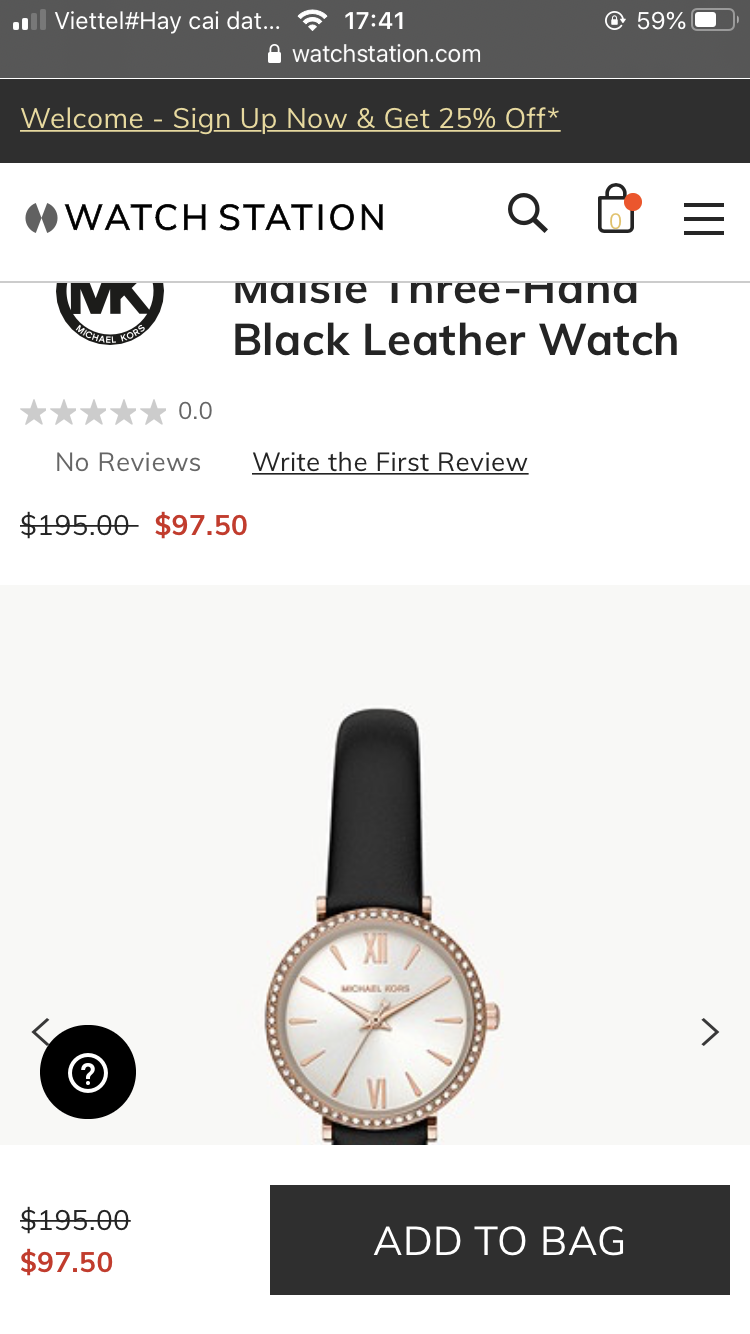Tap Write the First Review
The width and height of the screenshot is (750, 1334).
(x=390, y=462)
